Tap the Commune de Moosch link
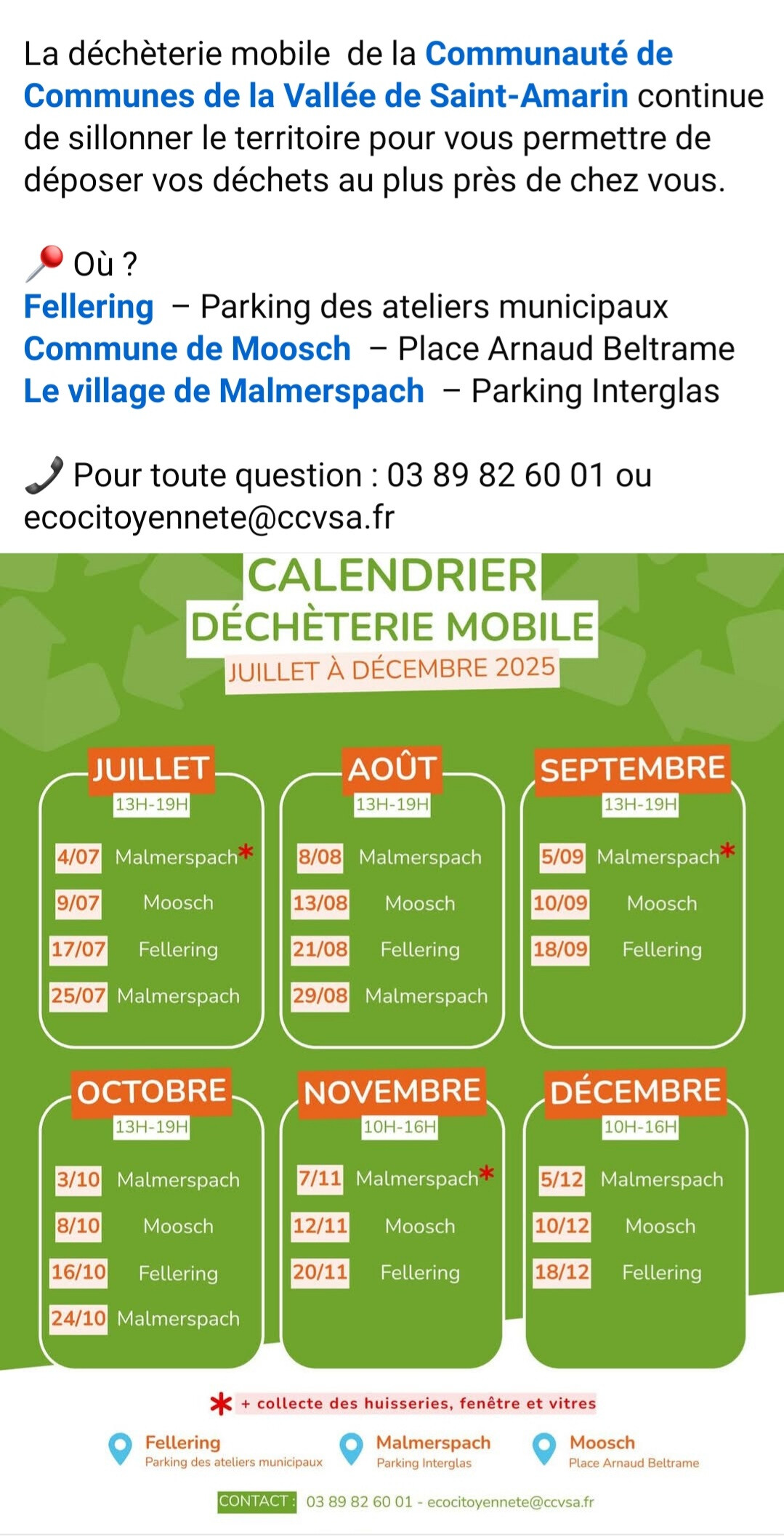Image resolution: width=784 pixels, height=1537 pixels. pyautogui.click(x=187, y=349)
